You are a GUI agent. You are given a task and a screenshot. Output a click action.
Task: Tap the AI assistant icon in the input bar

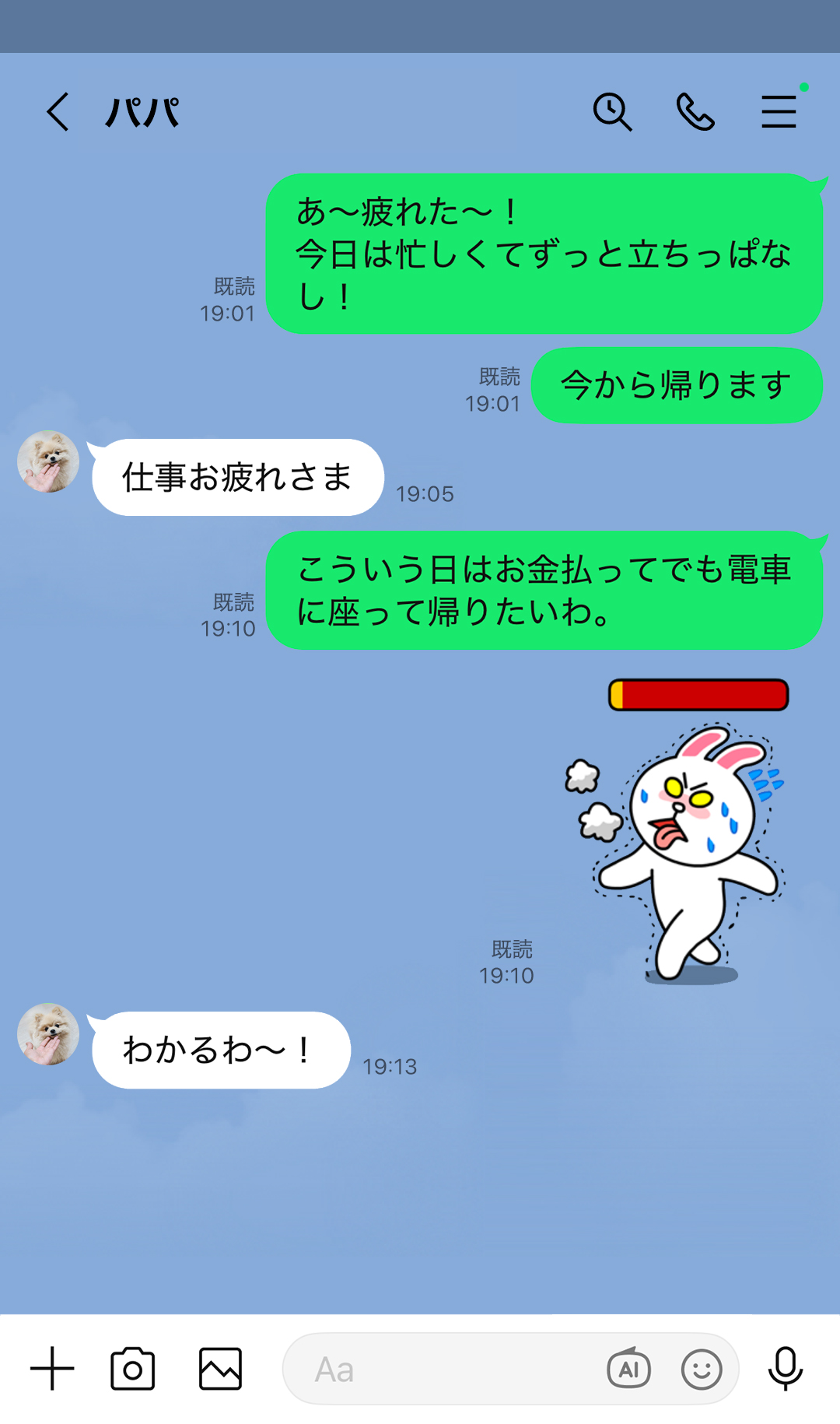(632, 1368)
